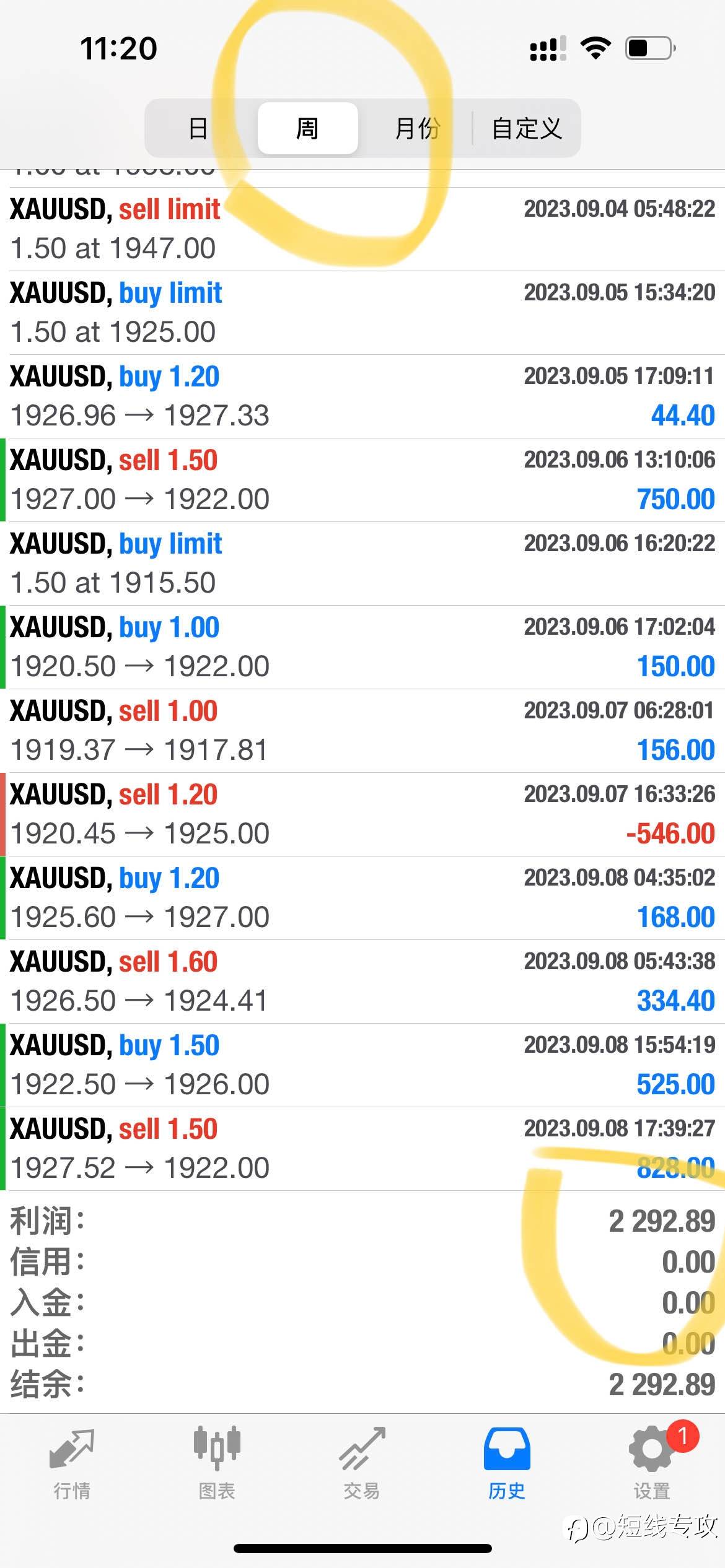Expand the buy 1.00 trade with 150.00 profit
This screenshot has height=1568, width=725.
tap(362, 647)
